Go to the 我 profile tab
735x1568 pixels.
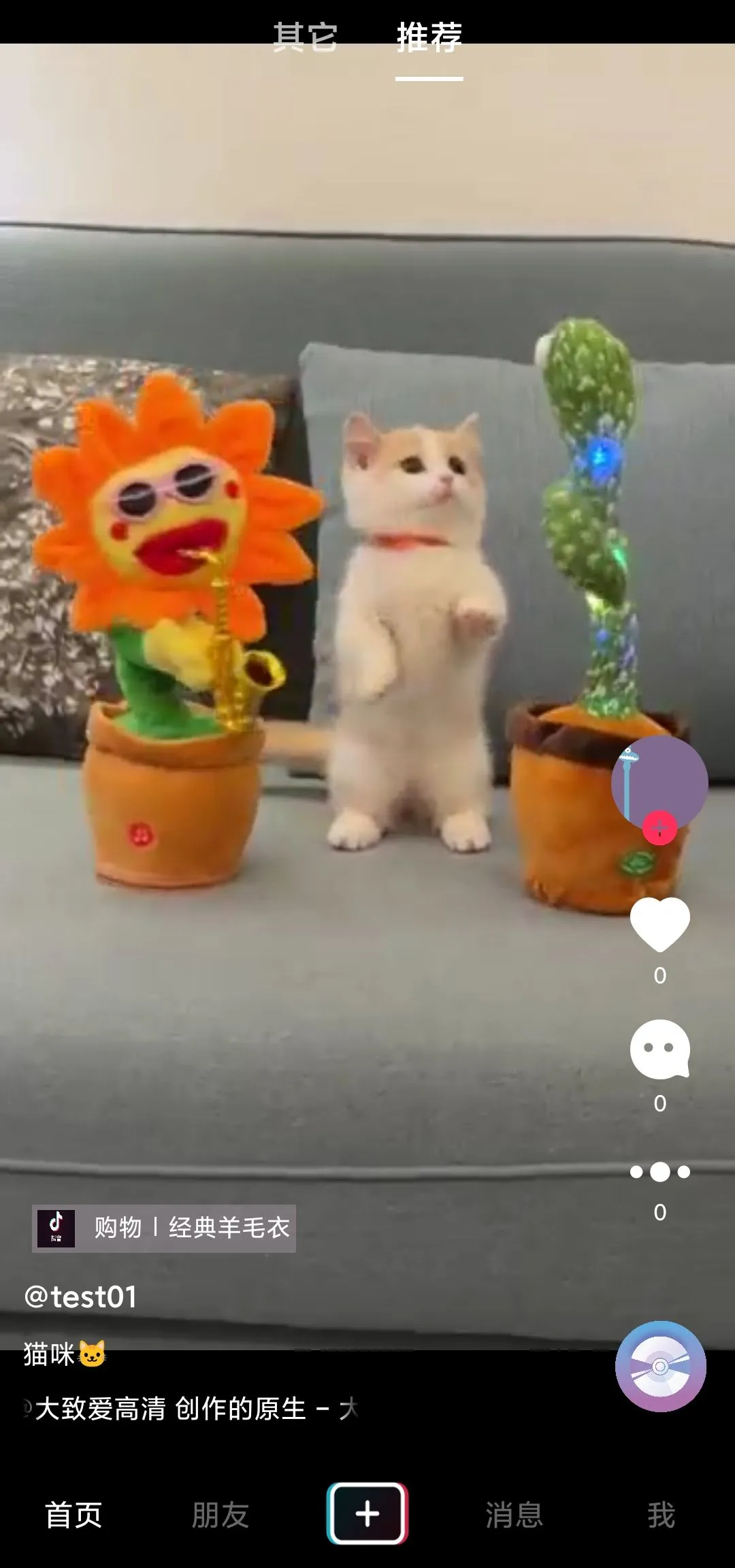pos(661,1515)
